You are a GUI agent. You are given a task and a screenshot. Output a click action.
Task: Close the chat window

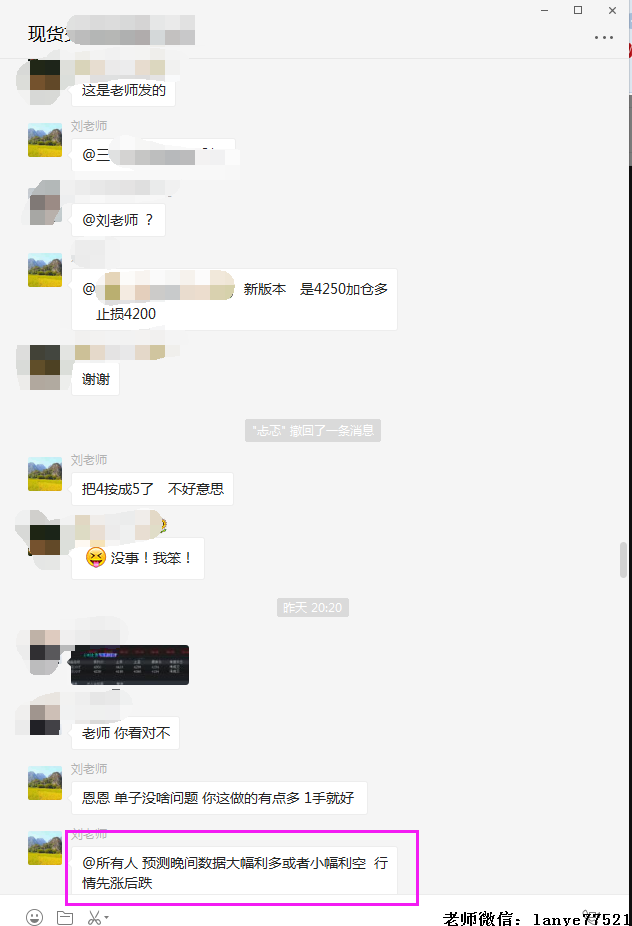611,10
